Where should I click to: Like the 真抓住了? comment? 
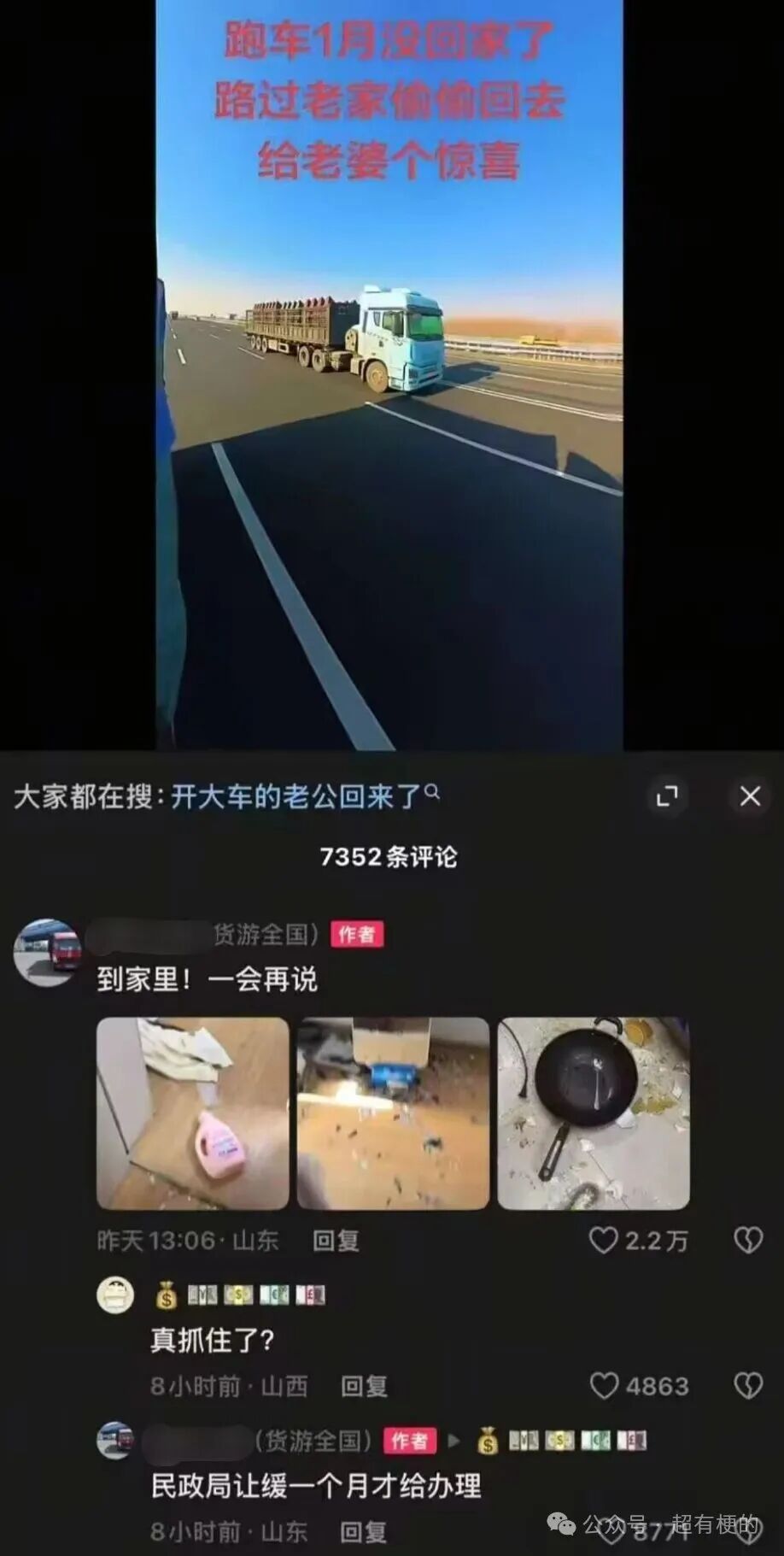(x=604, y=1385)
